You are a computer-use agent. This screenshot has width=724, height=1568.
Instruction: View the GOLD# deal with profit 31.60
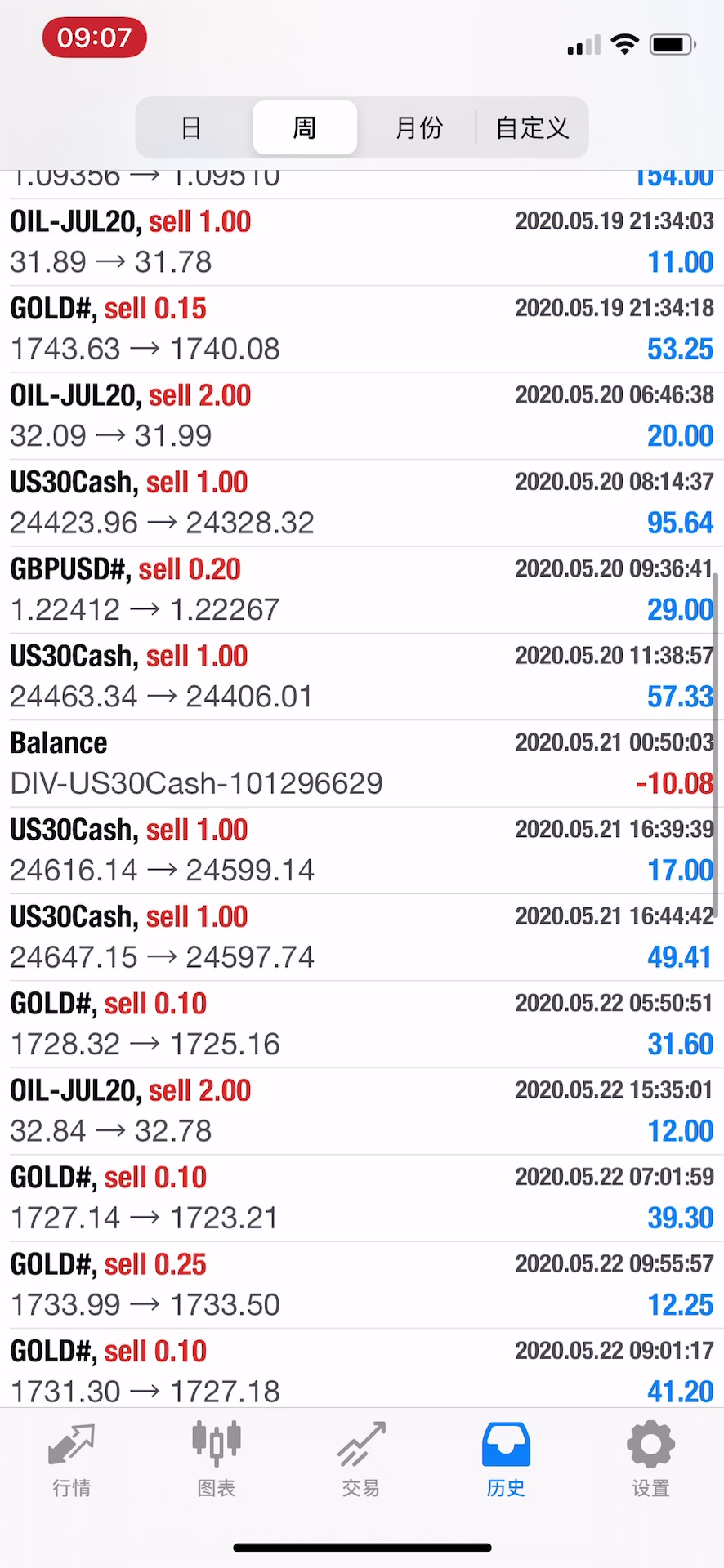(361, 1024)
